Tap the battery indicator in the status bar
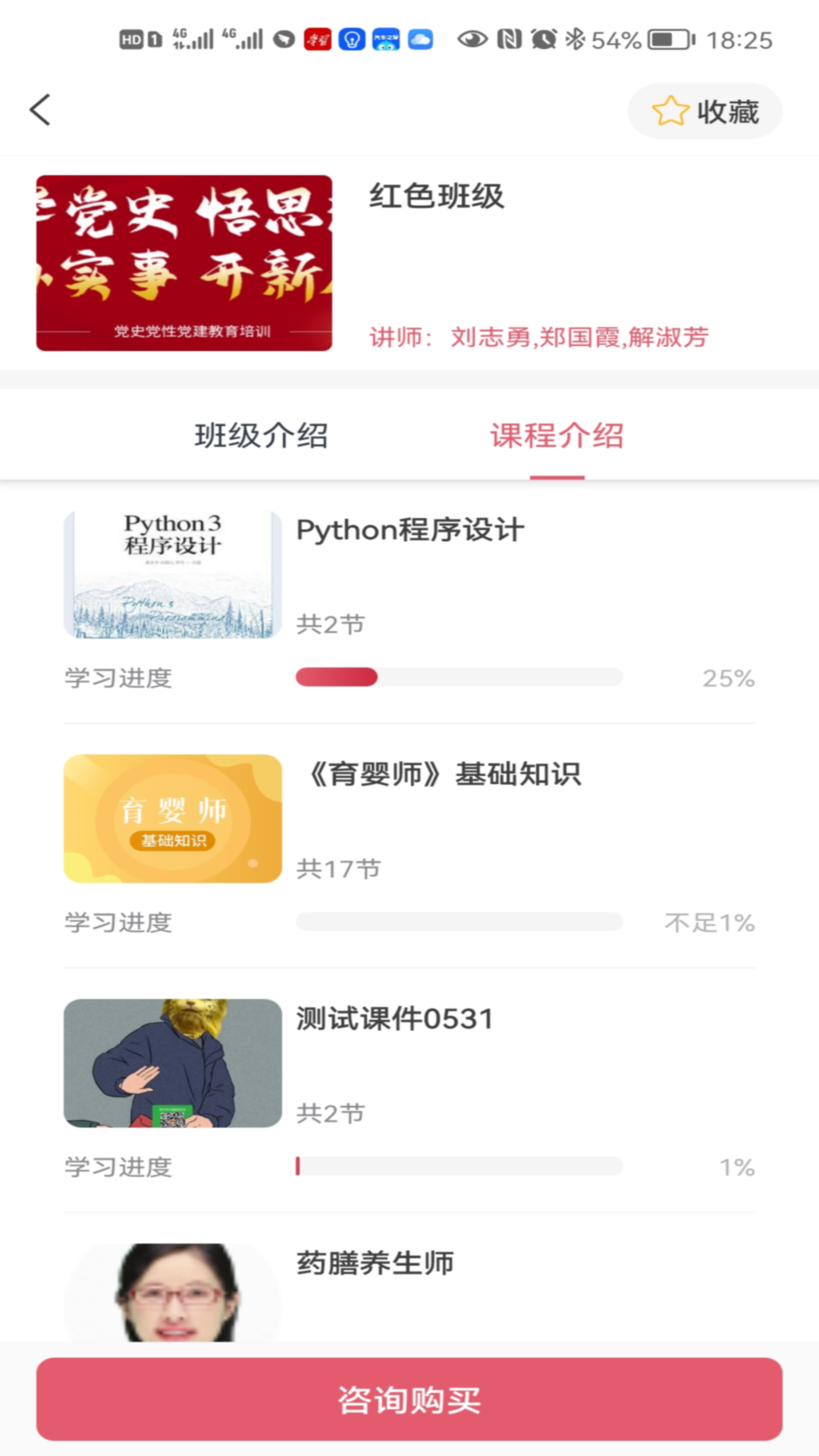819x1456 pixels. click(x=666, y=41)
